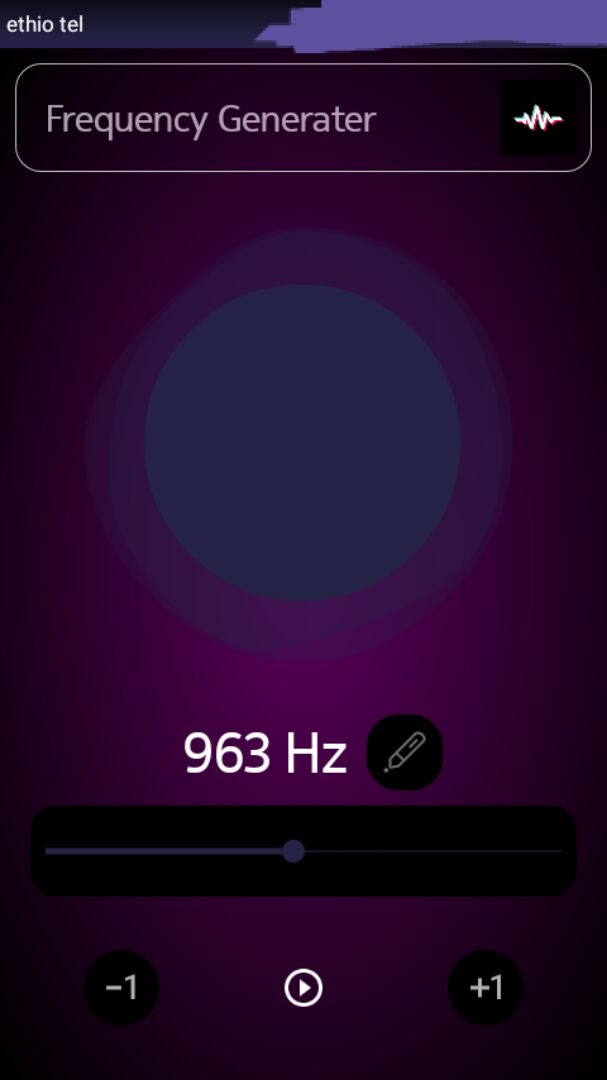
Task: Increase frequency with the +1 button
Action: (x=486, y=988)
